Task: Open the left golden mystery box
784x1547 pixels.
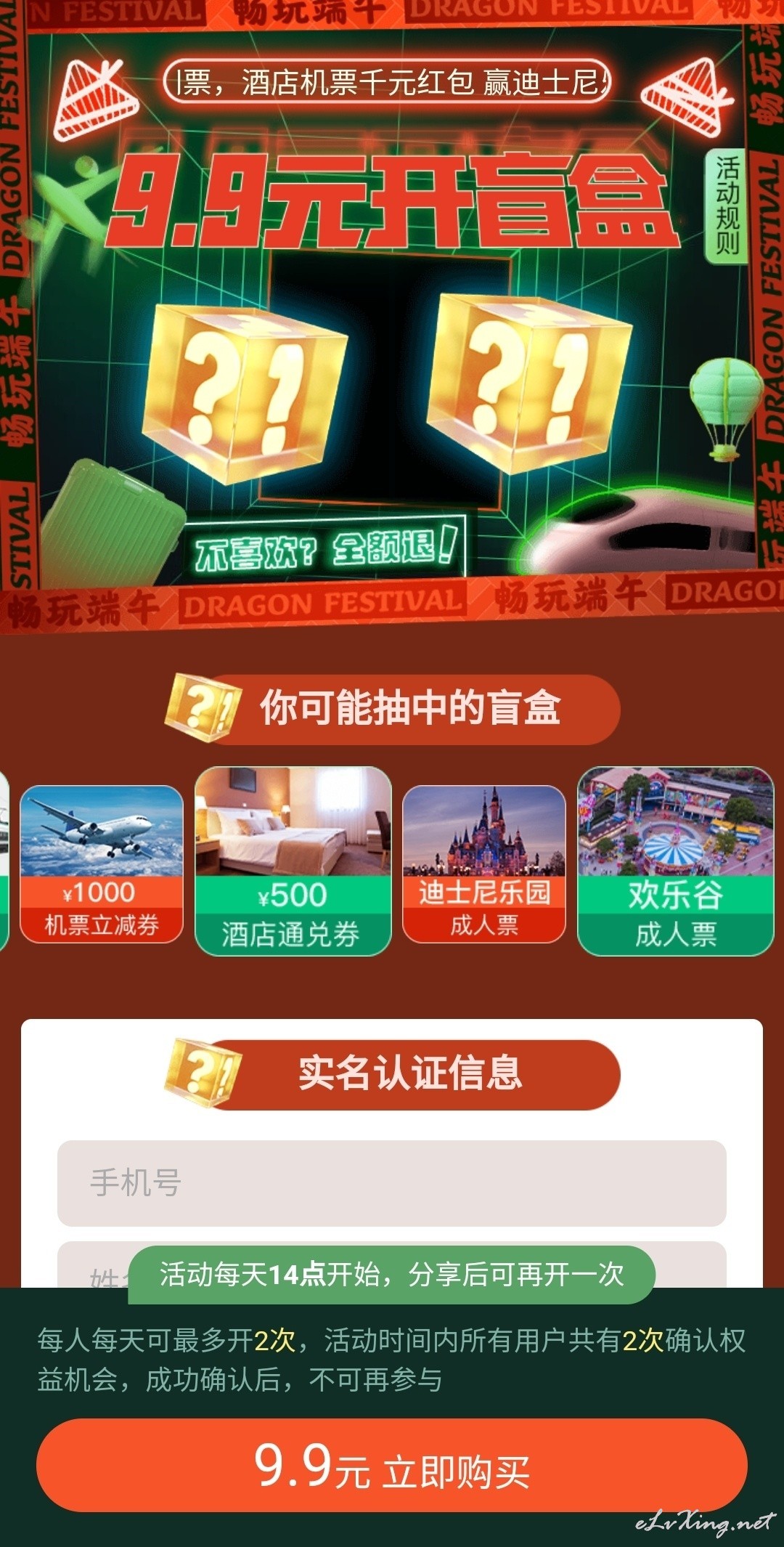Action: (245, 392)
